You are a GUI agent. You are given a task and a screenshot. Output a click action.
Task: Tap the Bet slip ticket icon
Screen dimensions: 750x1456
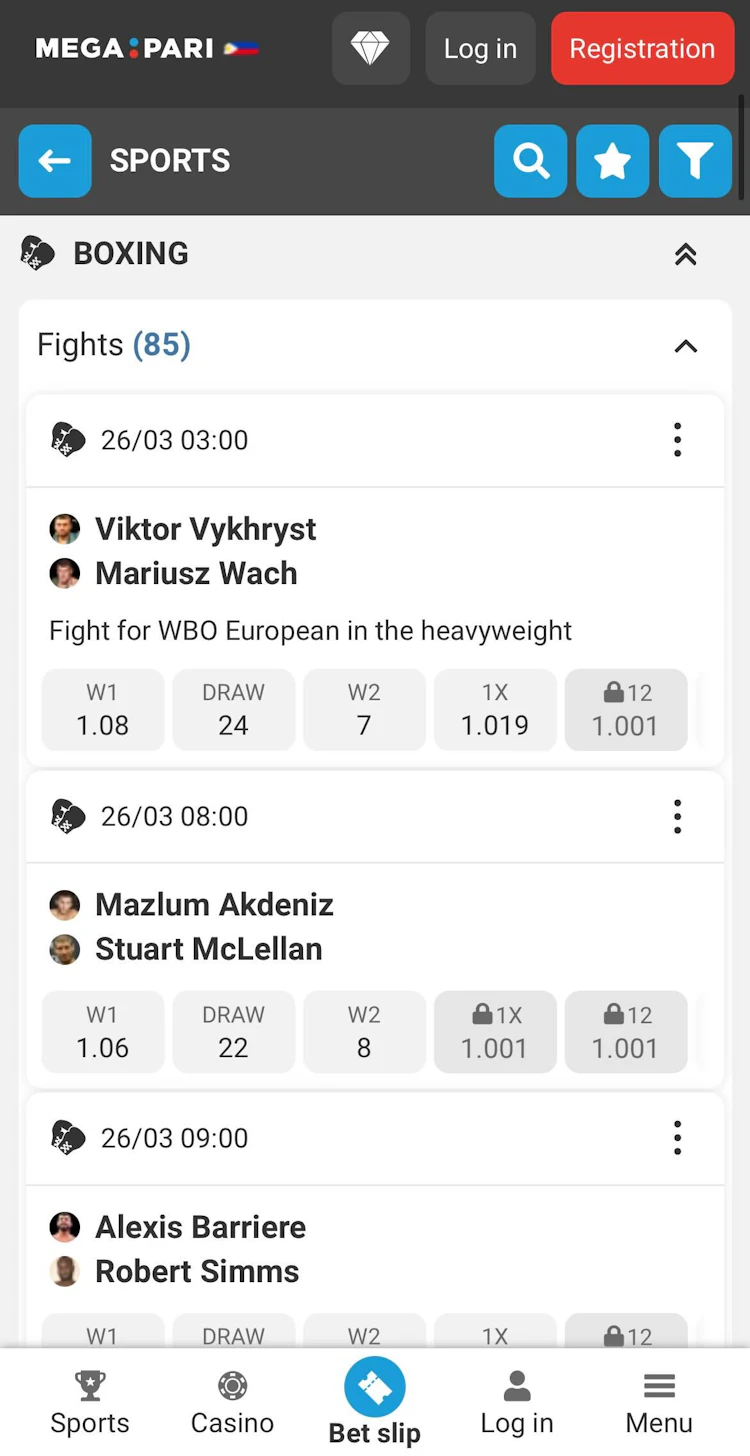click(375, 1386)
